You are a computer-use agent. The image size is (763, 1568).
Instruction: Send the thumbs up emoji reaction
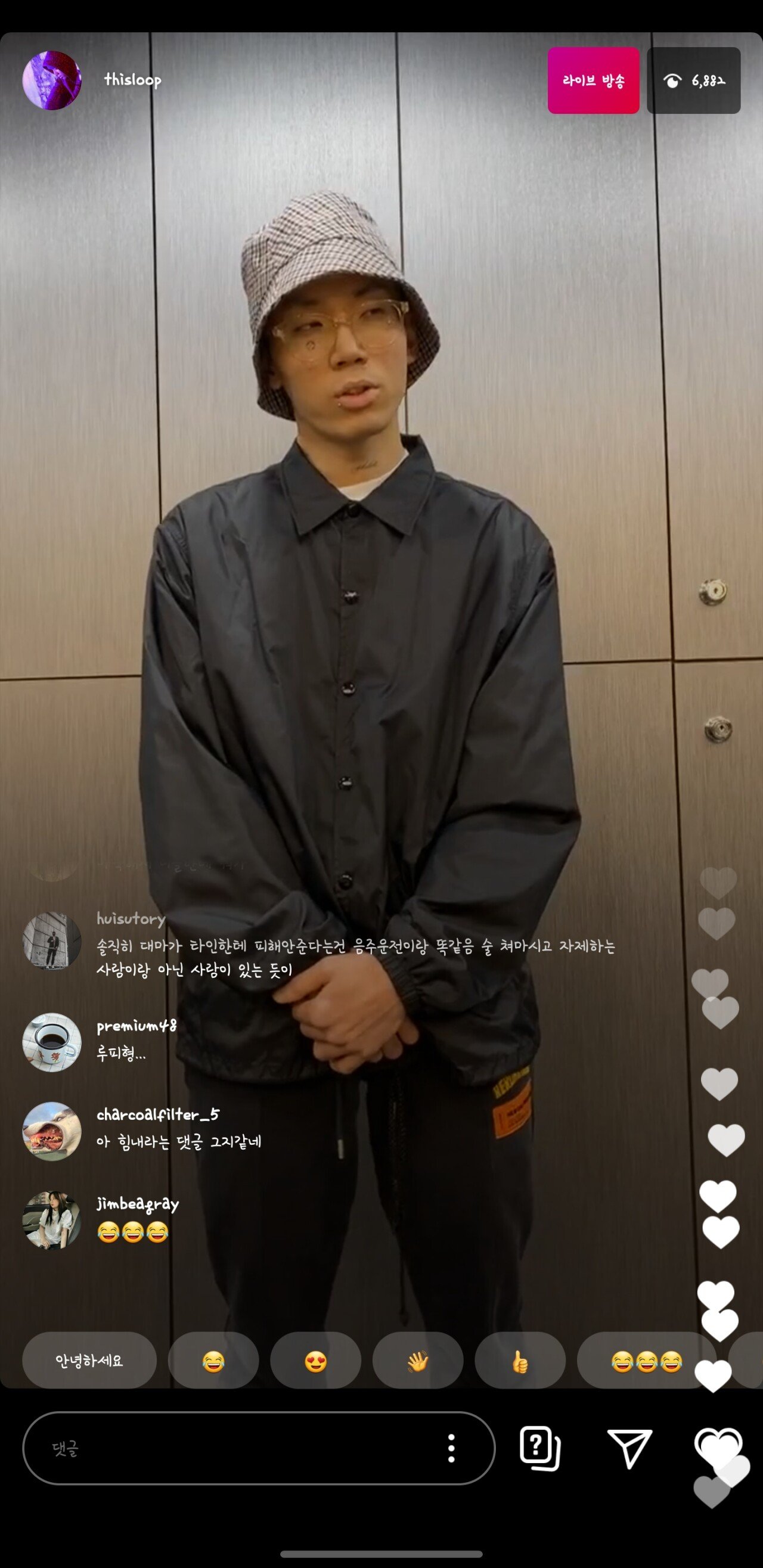(520, 1360)
